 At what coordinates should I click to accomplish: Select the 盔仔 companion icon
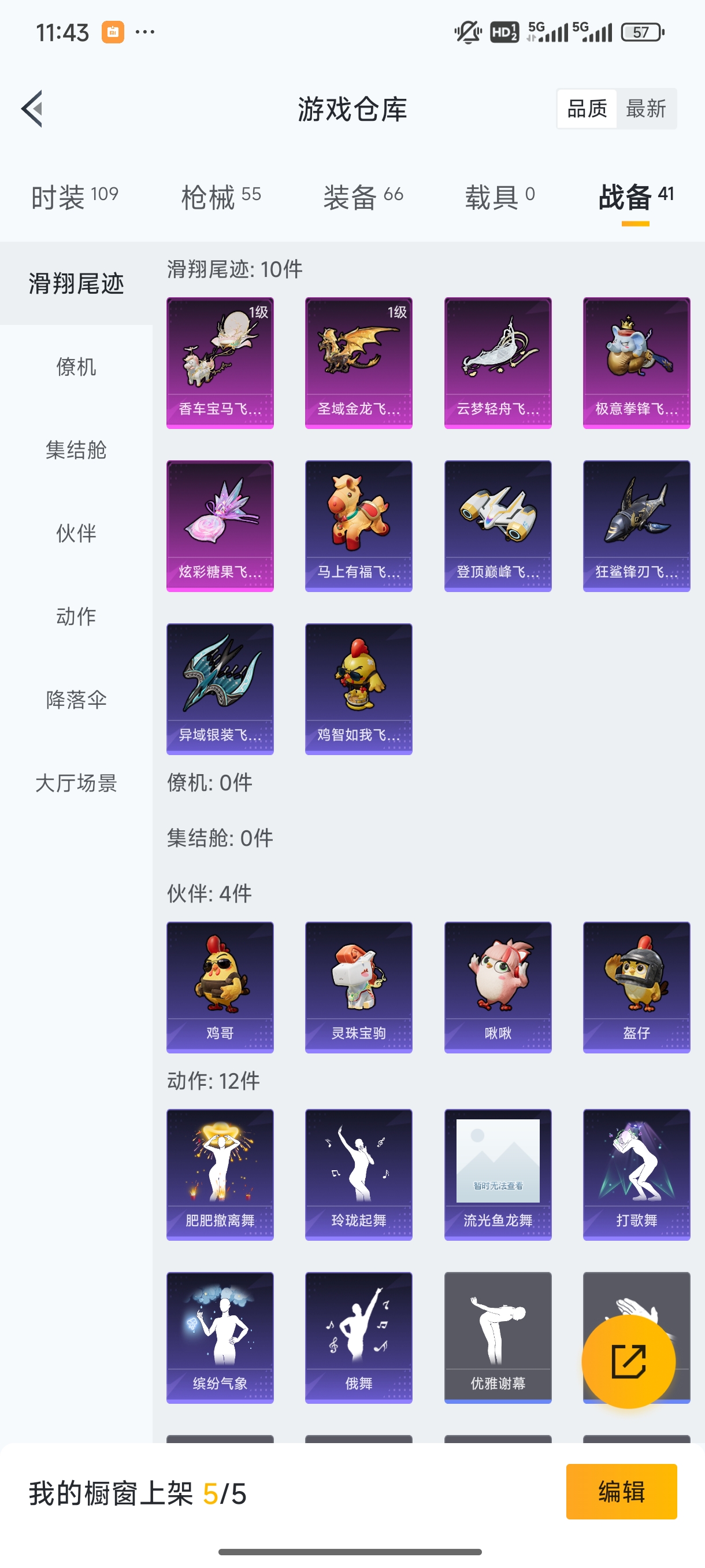click(x=636, y=986)
